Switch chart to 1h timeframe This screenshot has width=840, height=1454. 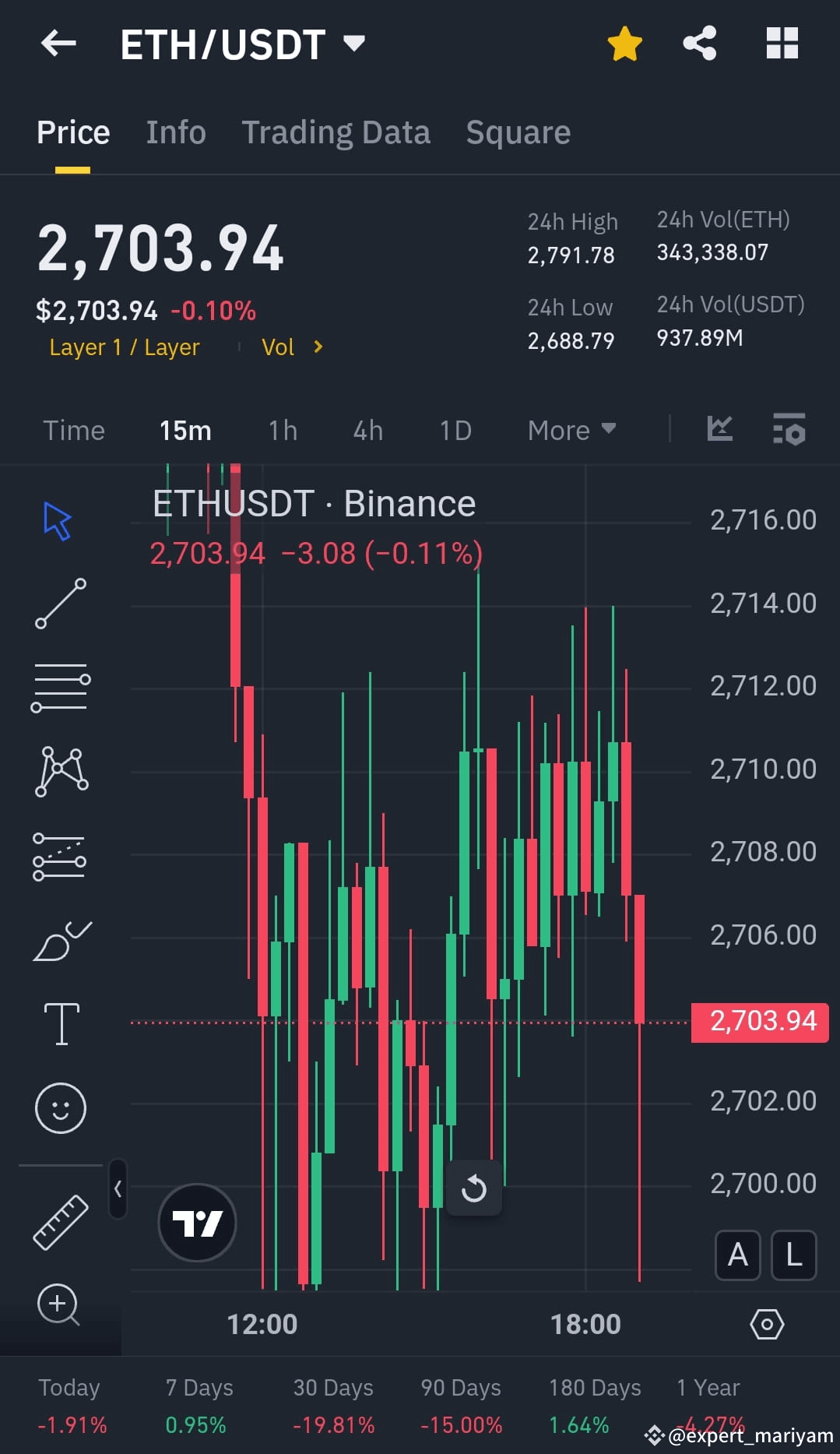pyautogui.click(x=282, y=429)
